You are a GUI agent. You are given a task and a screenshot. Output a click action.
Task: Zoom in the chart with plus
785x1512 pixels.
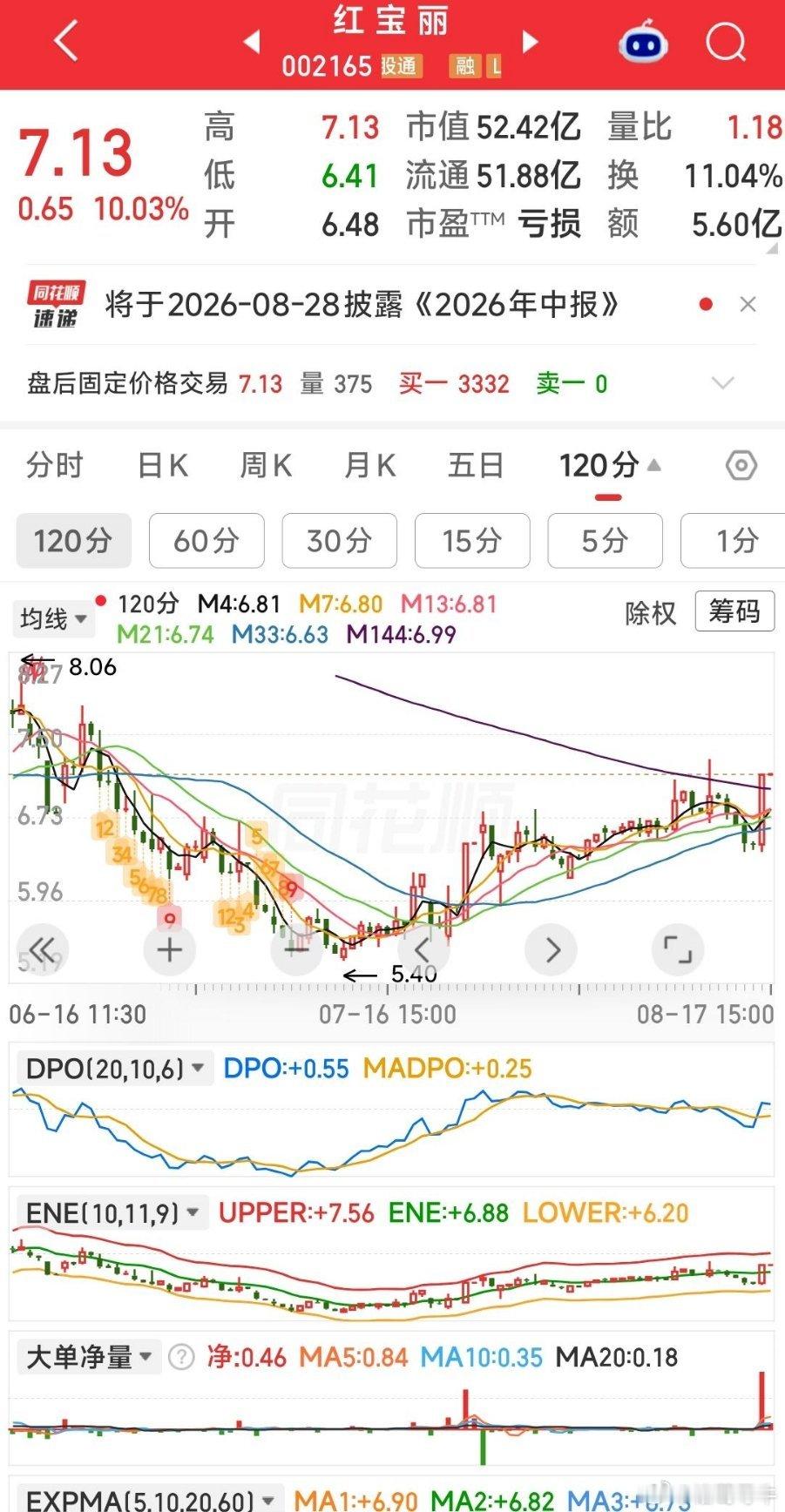pyautogui.click(x=169, y=949)
